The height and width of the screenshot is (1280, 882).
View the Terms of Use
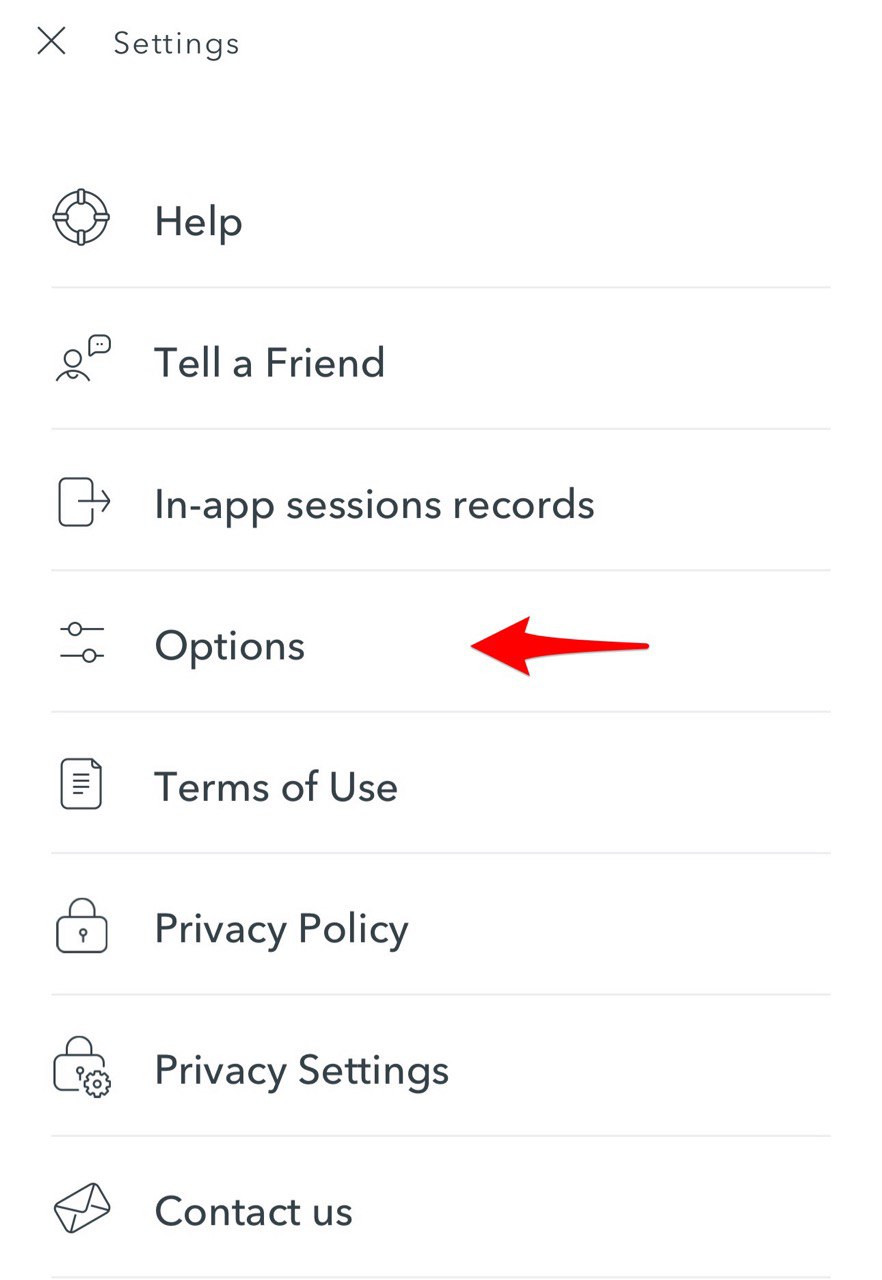(x=275, y=787)
